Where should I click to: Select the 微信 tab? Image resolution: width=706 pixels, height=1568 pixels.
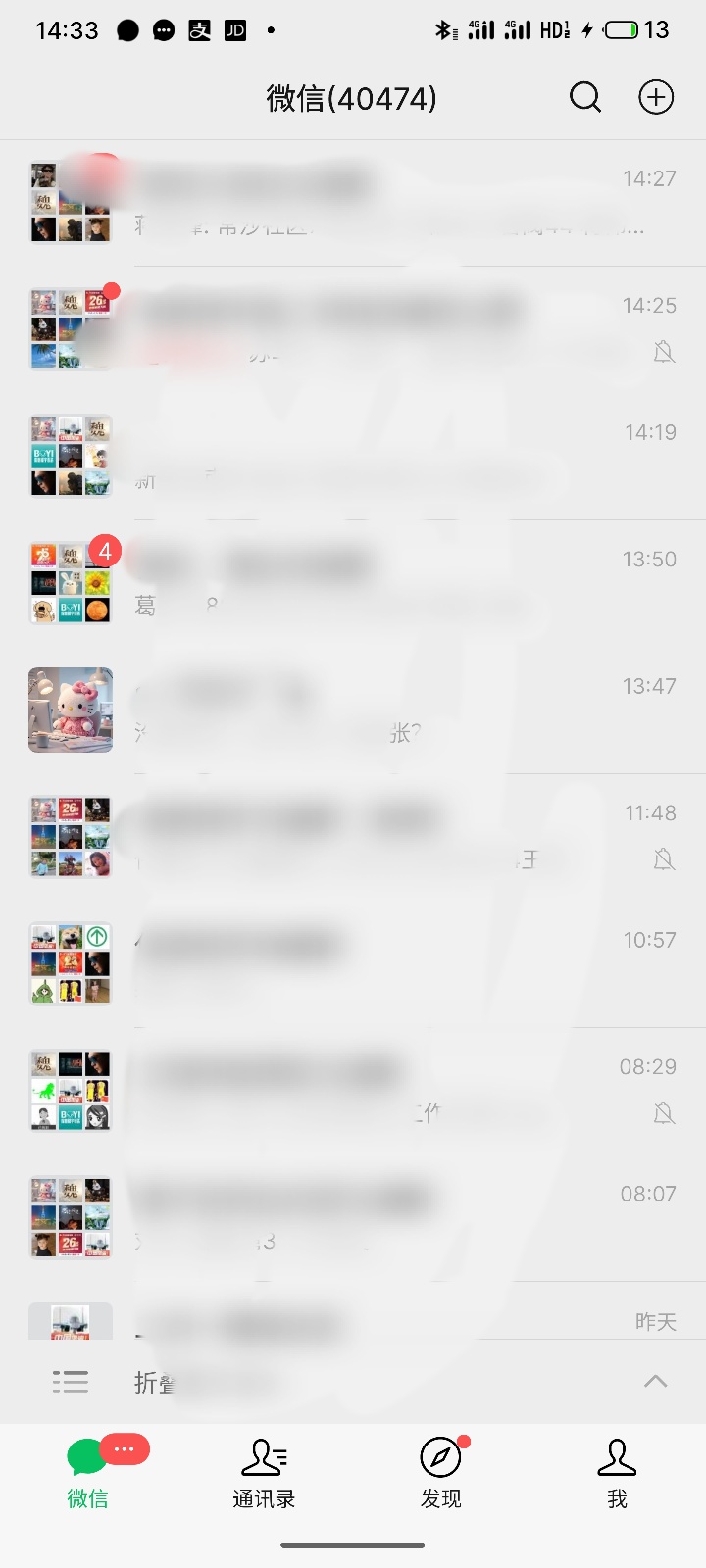tap(88, 1473)
